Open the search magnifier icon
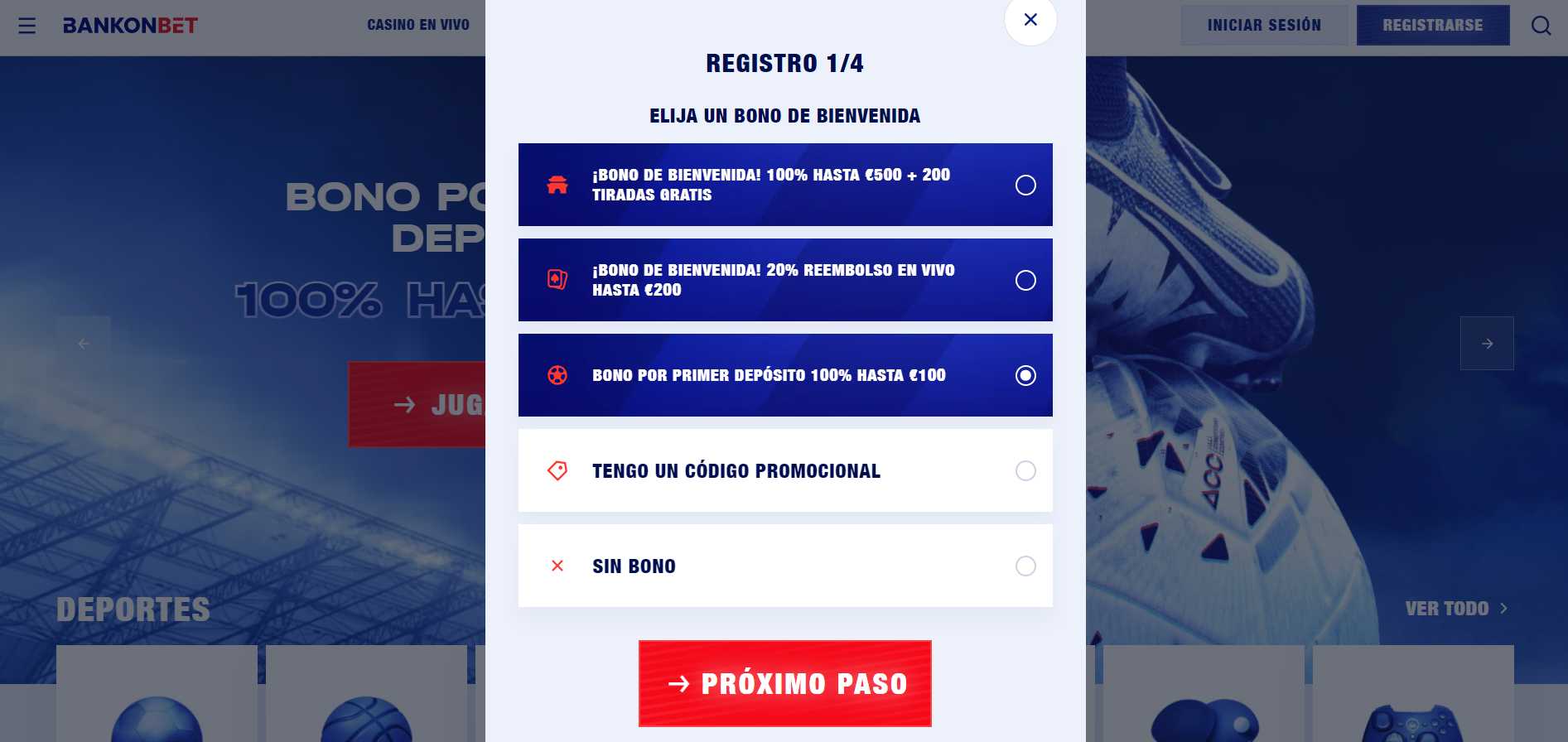 pos(1541,26)
